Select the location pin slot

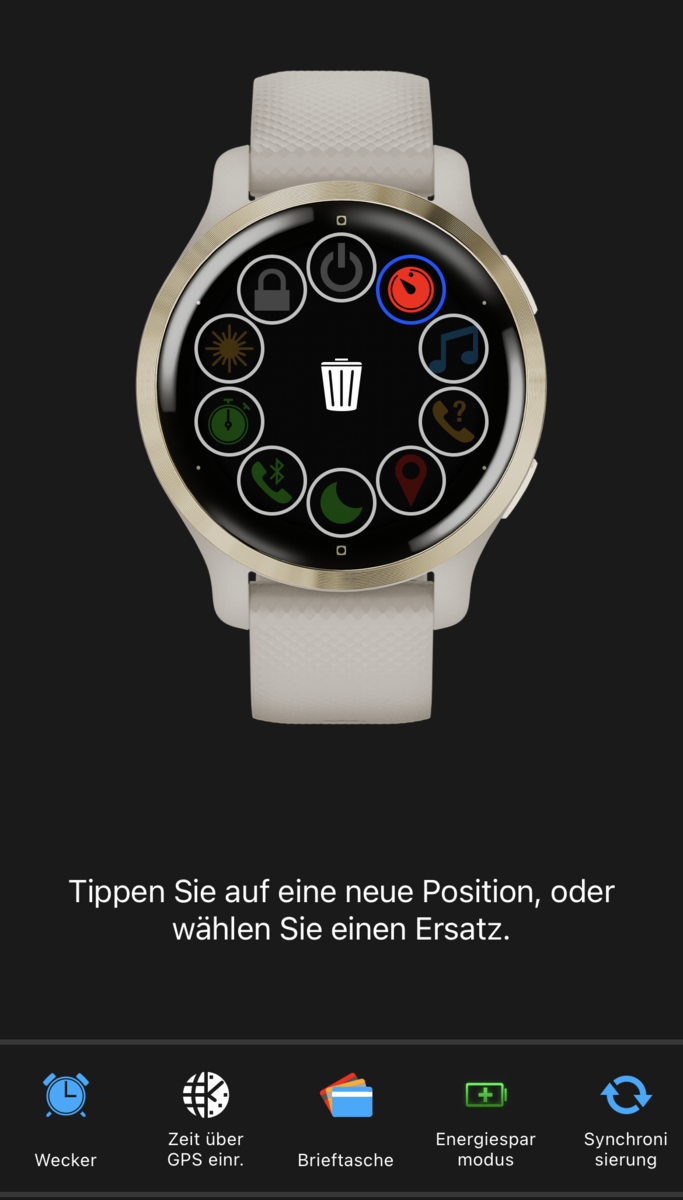(x=411, y=480)
